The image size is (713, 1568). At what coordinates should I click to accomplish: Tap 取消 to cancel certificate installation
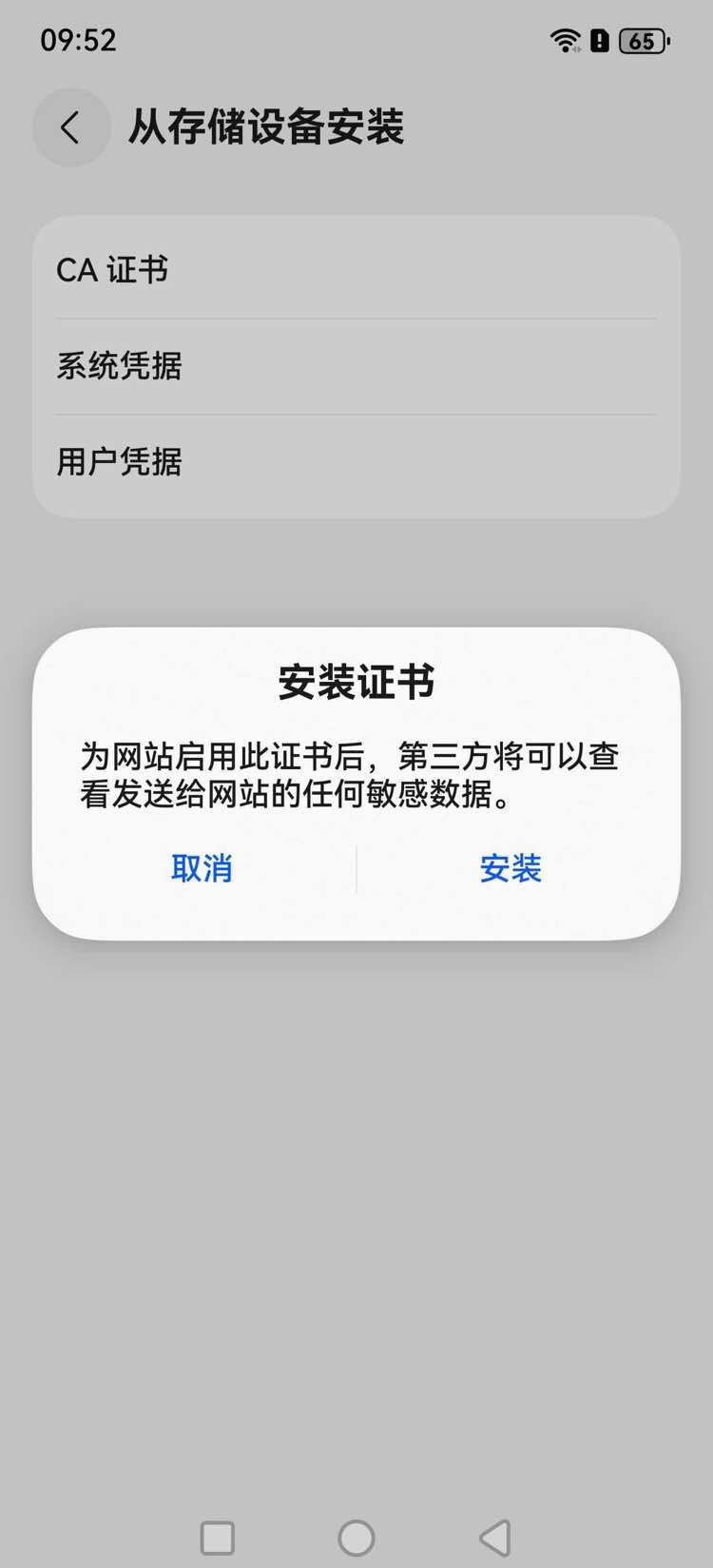click(201, 868)
